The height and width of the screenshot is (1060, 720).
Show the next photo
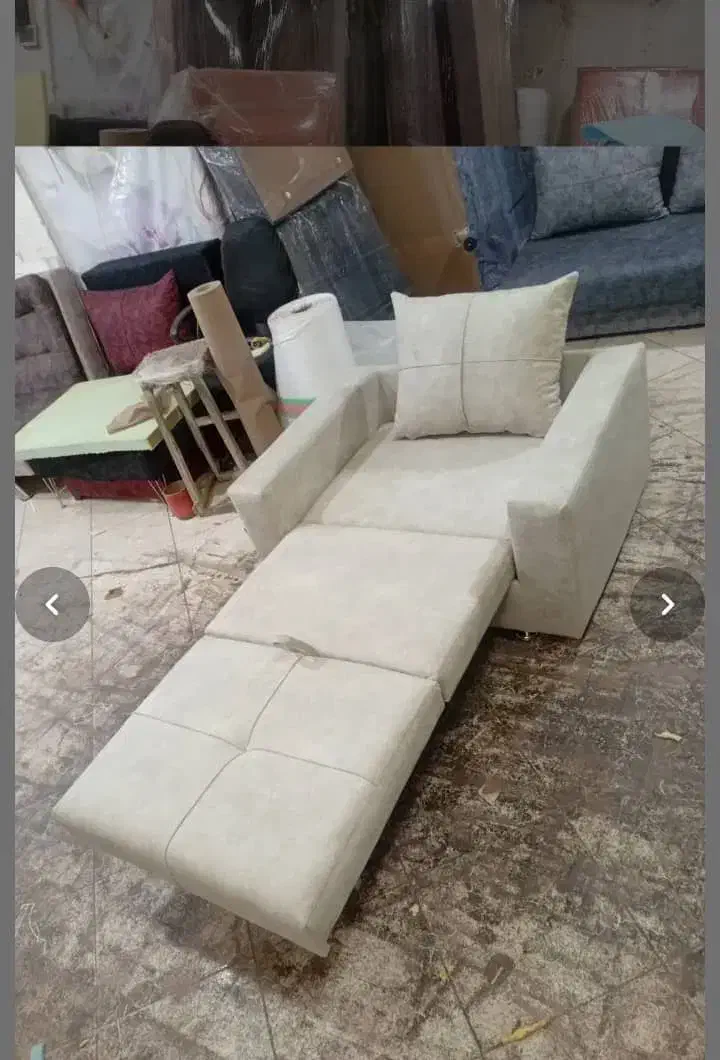[x=667, y=604]
